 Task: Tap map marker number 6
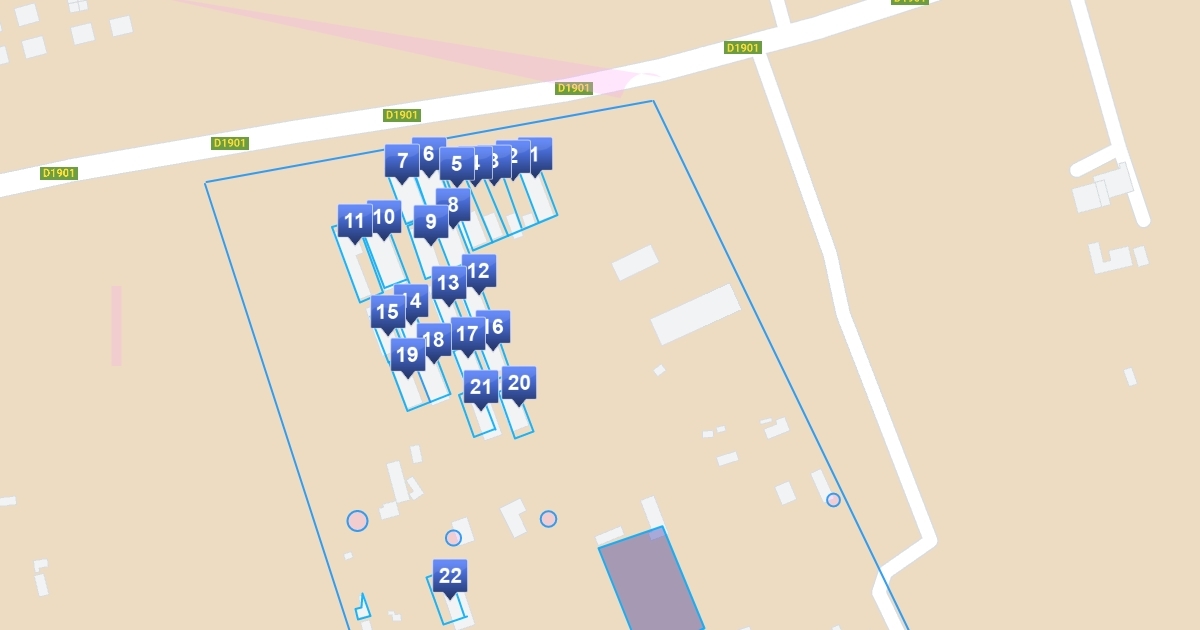pyautogui.click(x=427, y=151)
